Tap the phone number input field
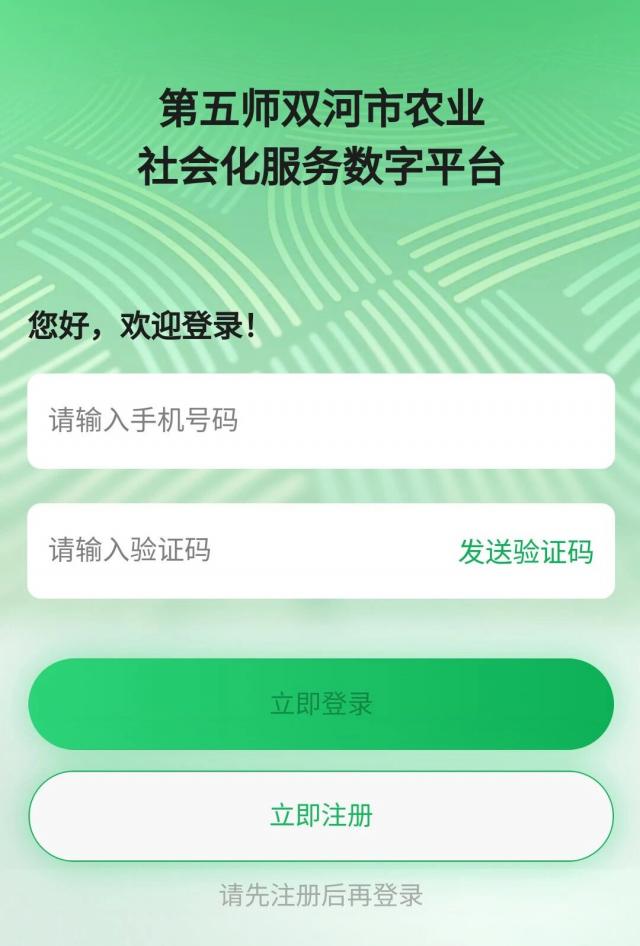 [320, 420]
